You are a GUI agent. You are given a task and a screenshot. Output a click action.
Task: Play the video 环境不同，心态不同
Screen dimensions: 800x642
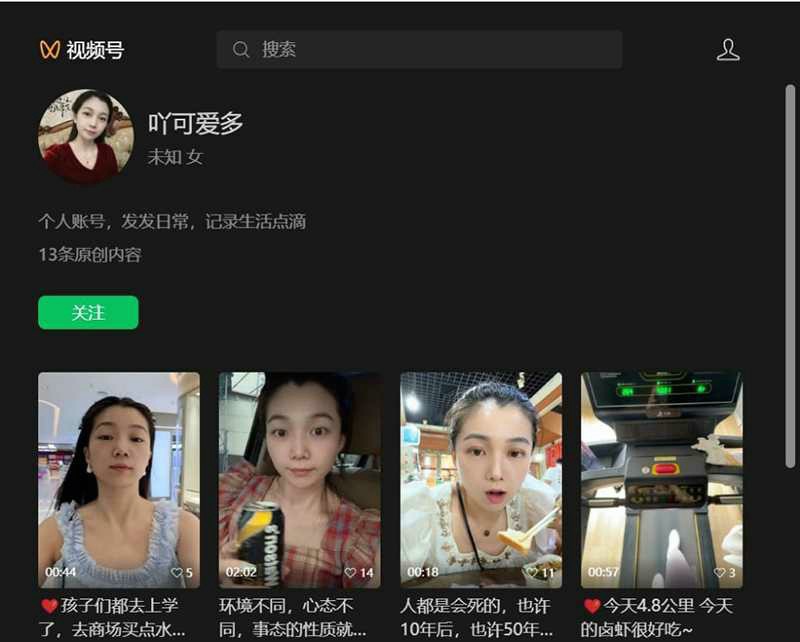tap(299, 480)
